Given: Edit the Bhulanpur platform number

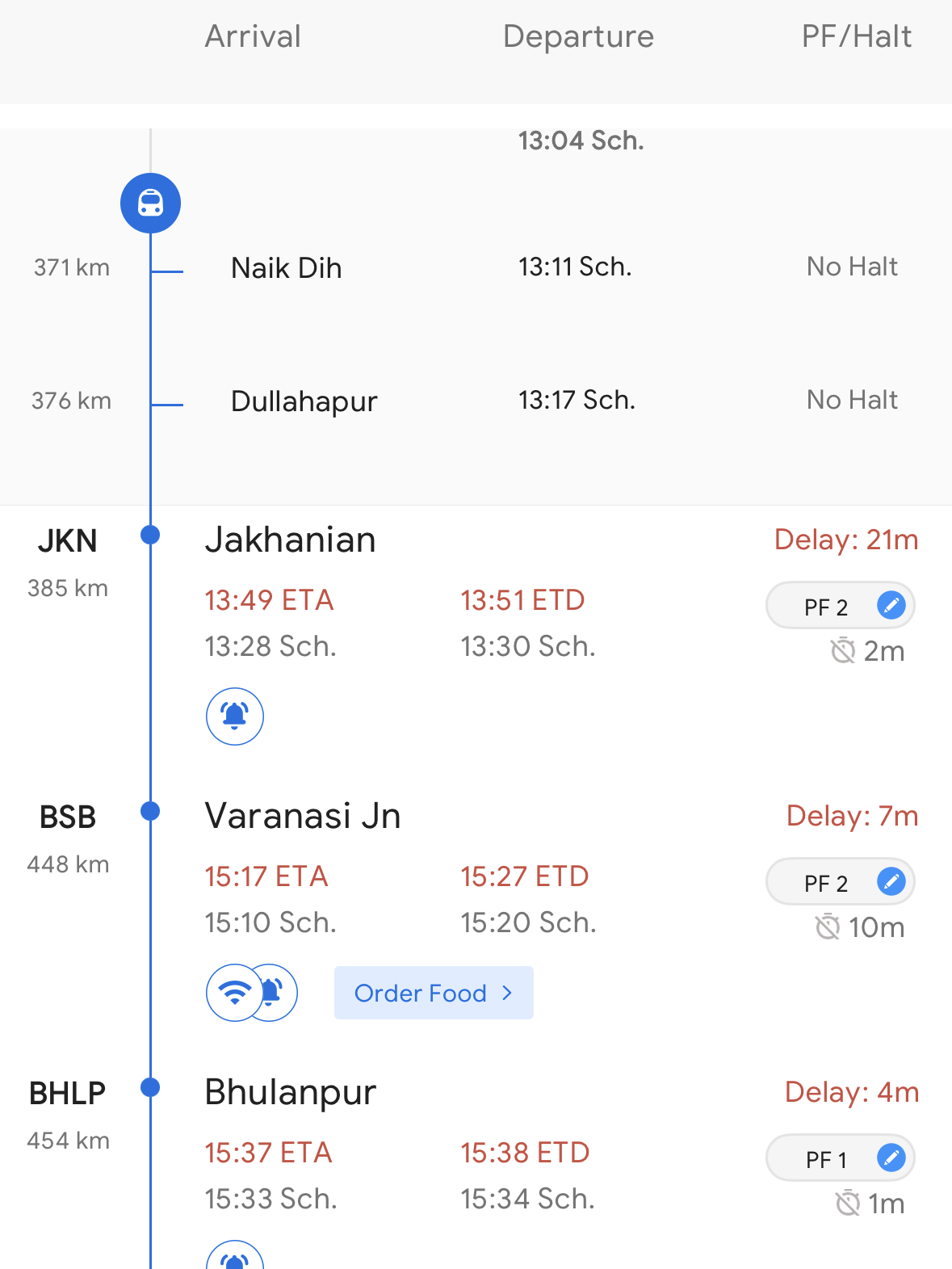Looking at the screenshot, I should pyautogui.click(x=891, y=1158).
